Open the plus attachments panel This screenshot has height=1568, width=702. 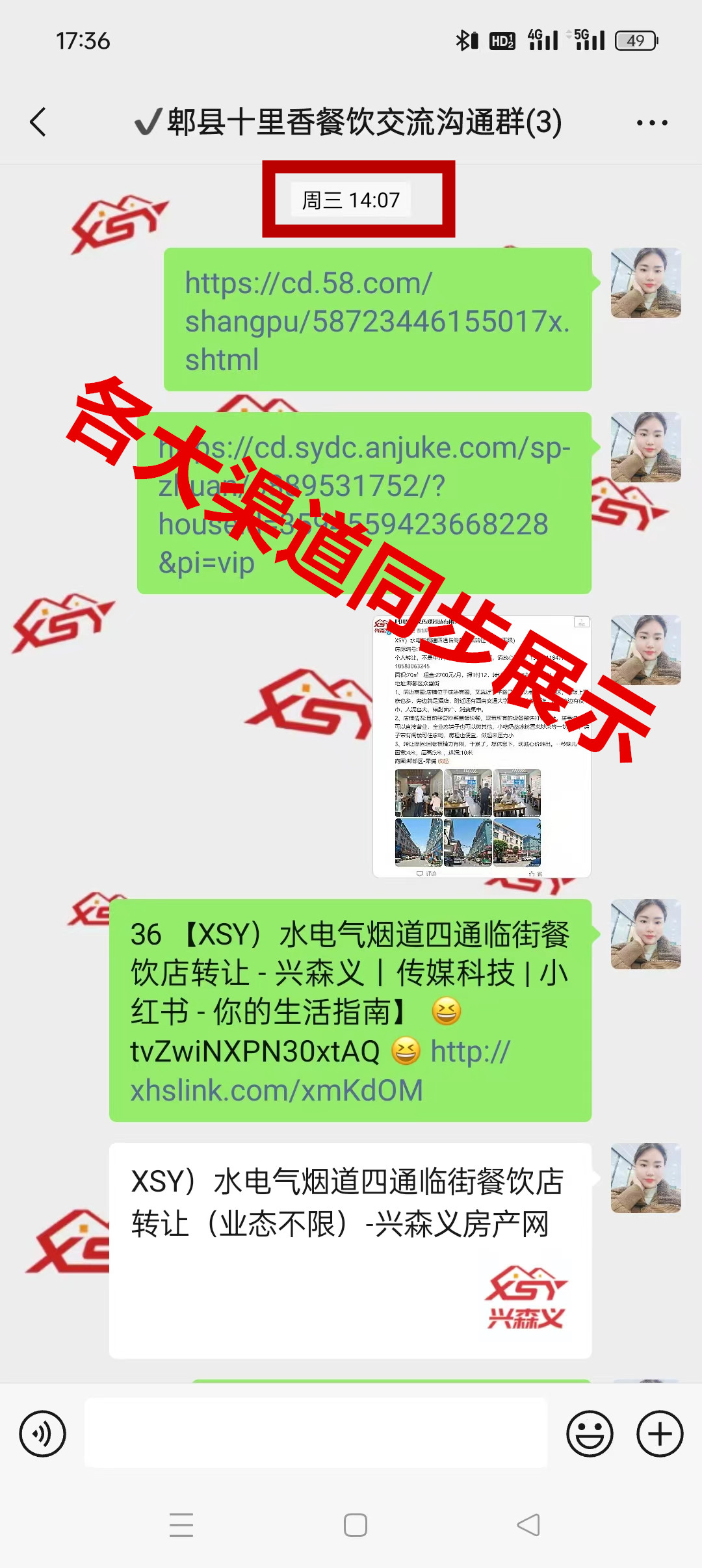click(x=660, y=1433)
